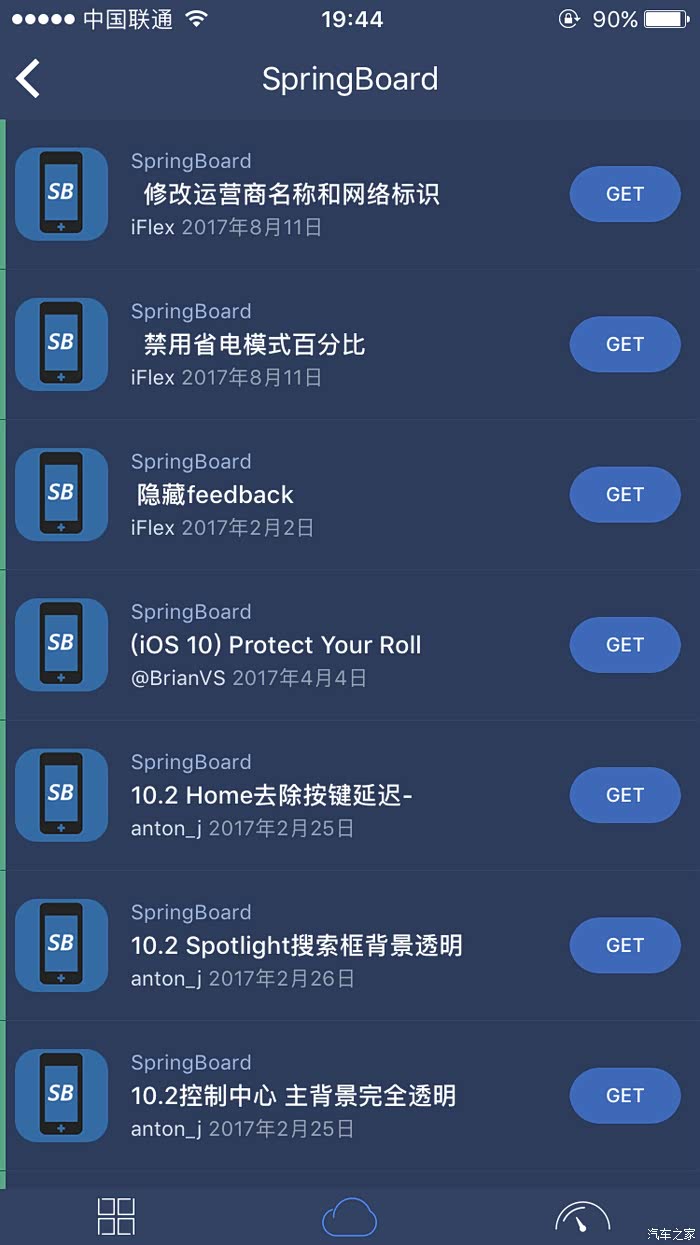Tap GET for (iOS 10) Protect Your Roll
The height and width of the screenshot is (1245, 700).
(x=625, y=645)
